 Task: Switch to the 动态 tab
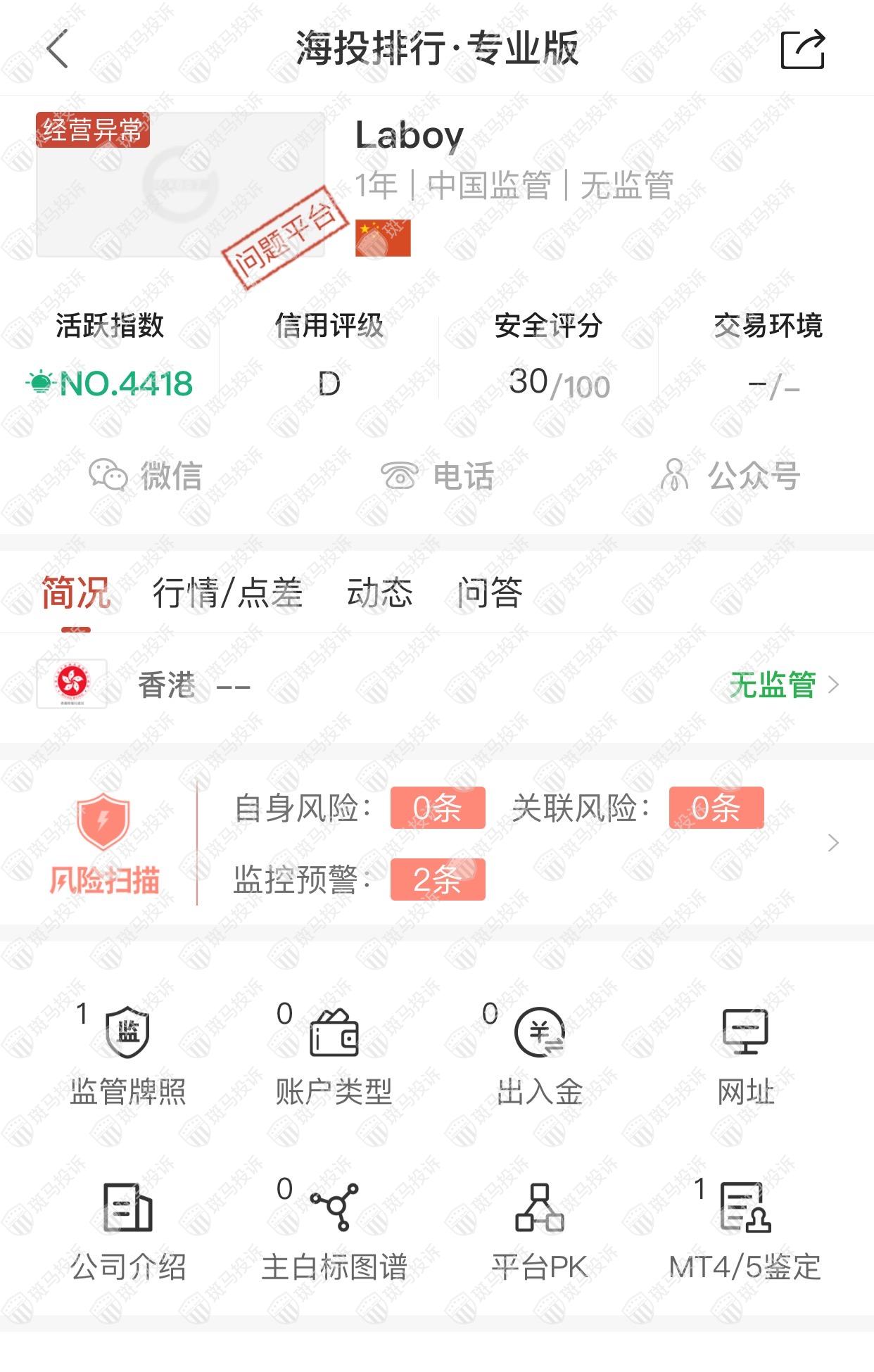[379, 592]
